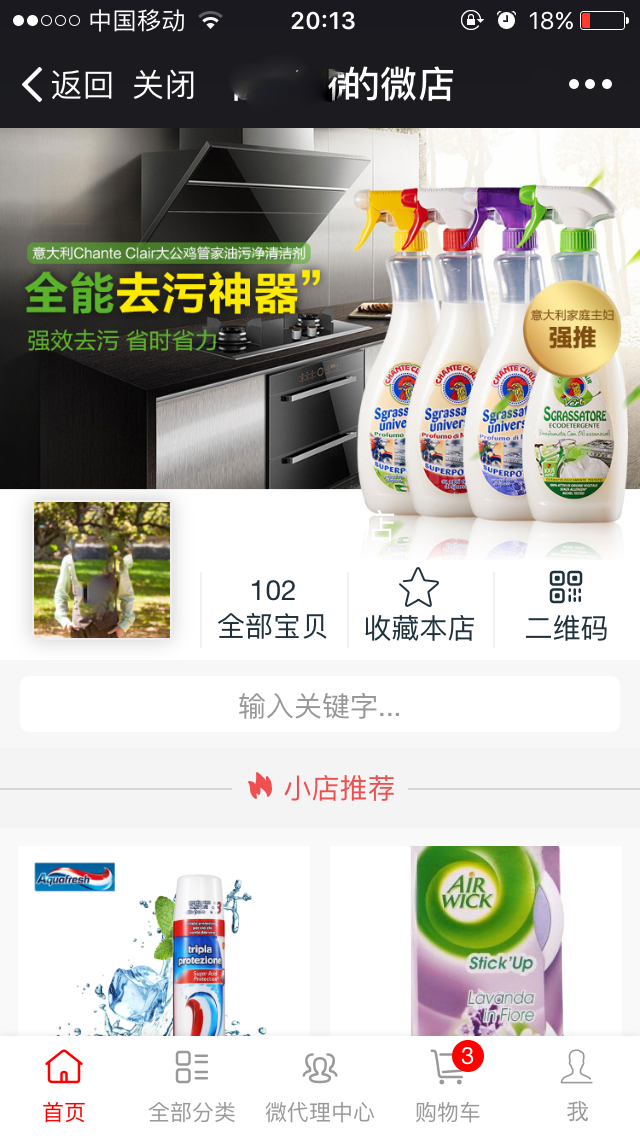View 全部宝贝 with 102 items
This screenshot has height=1136, width=640.
pos(273,609)
